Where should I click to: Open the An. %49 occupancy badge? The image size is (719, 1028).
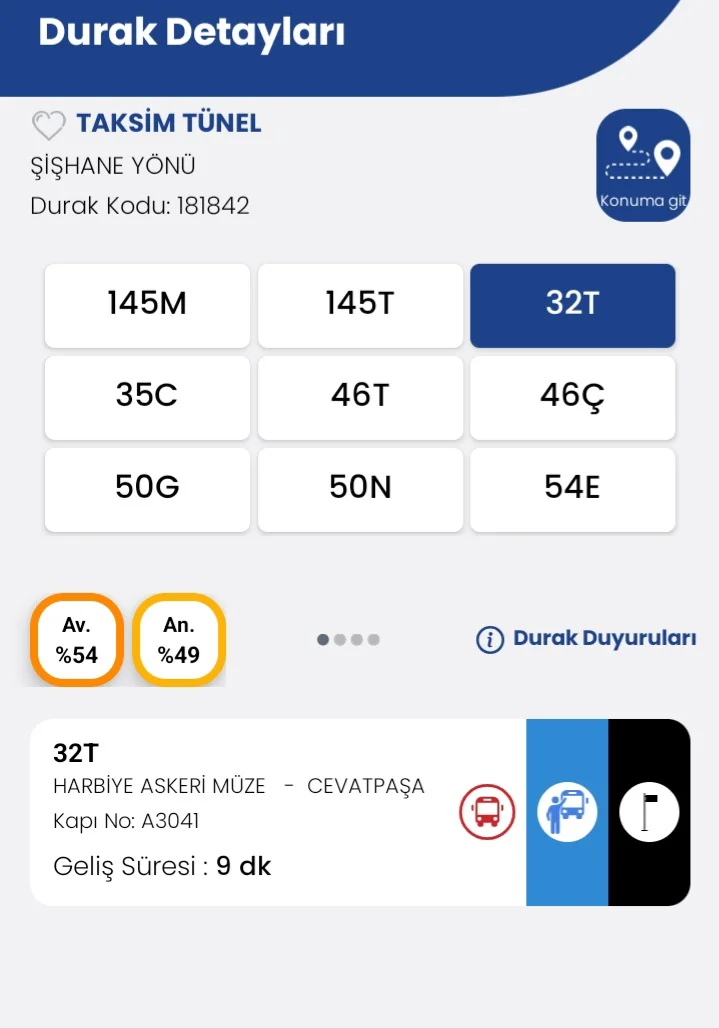coord(179,640)
